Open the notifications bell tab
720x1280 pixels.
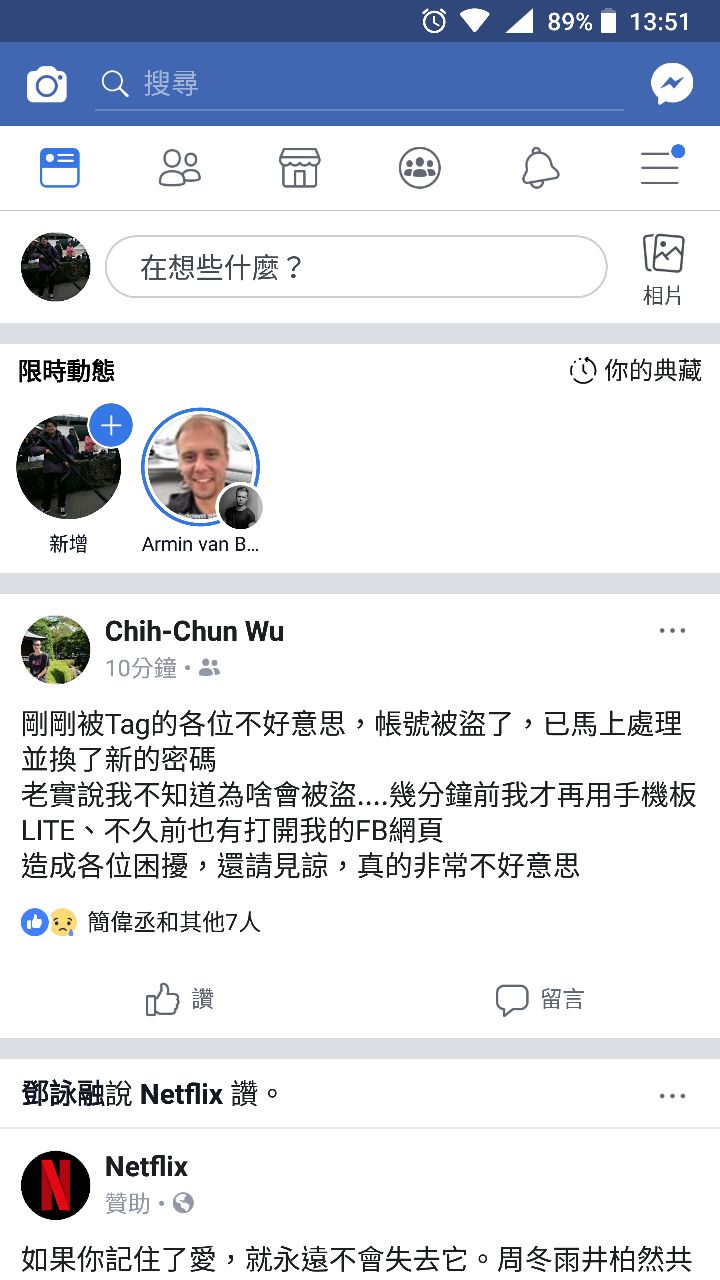click(x=540, y=168)
